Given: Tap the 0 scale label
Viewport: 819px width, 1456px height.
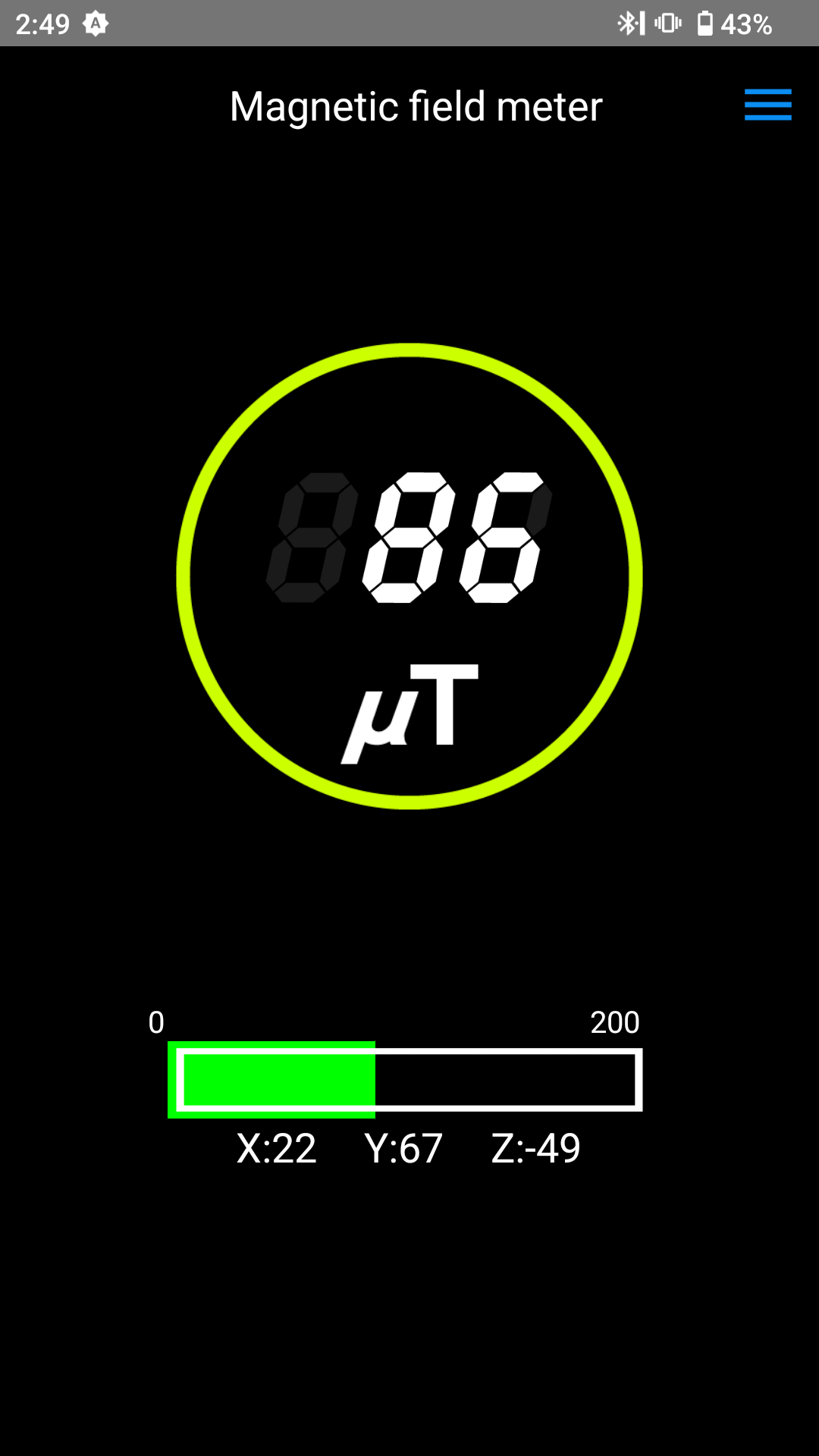Looking at the screenshot, I should click(156, 1022).
